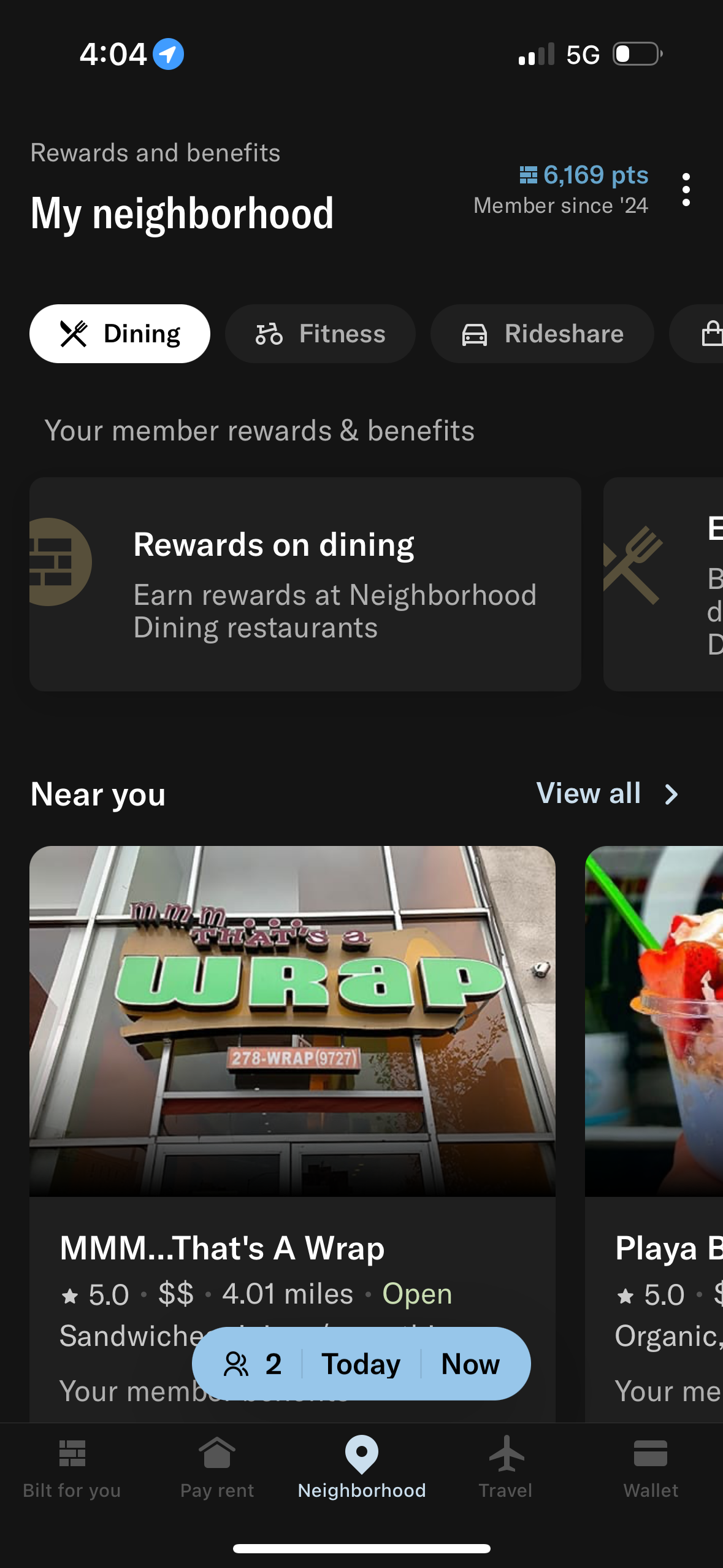This screenshot has height=1568, width=723.
Task: Change the reservation date from Today
Action: click(361, 1364)
